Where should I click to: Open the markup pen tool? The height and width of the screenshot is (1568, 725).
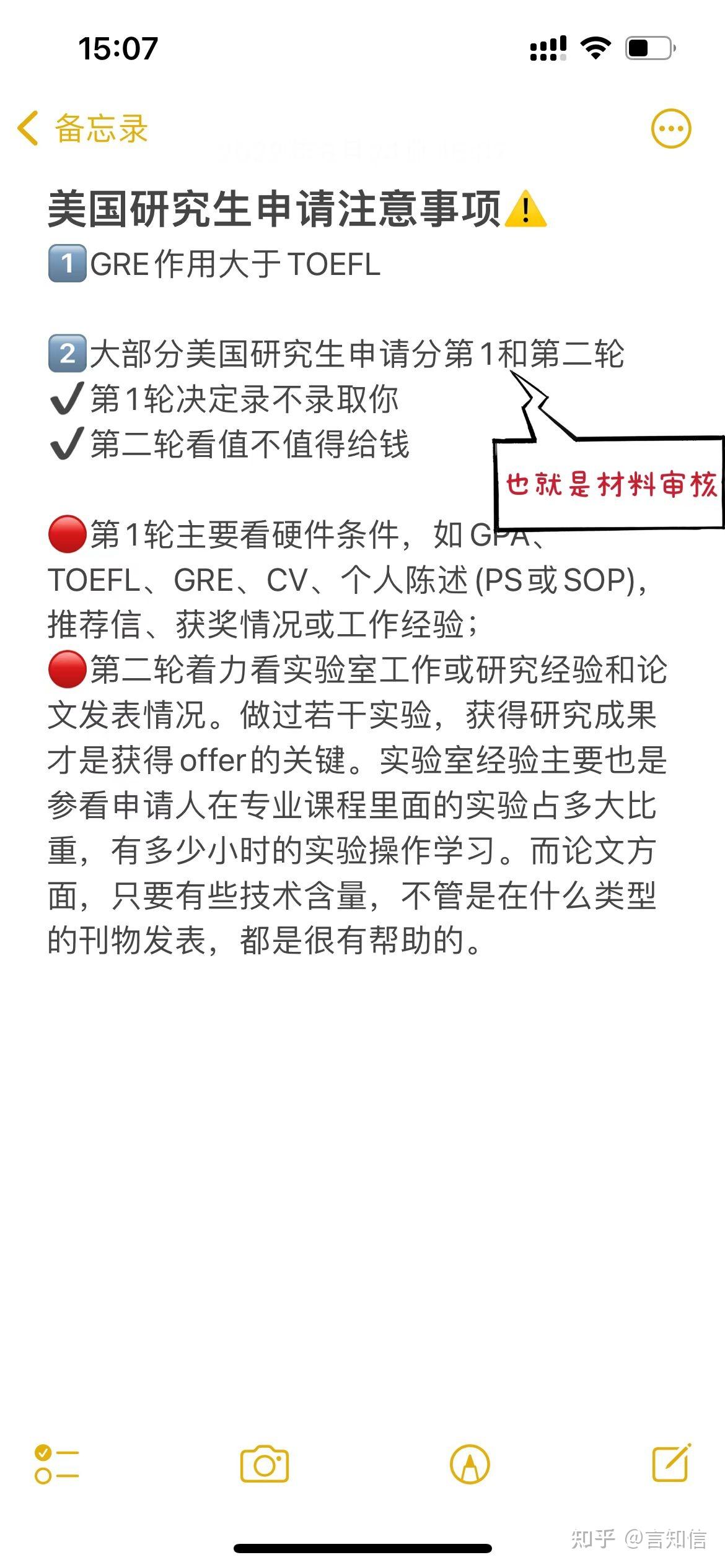[470, 1464]
